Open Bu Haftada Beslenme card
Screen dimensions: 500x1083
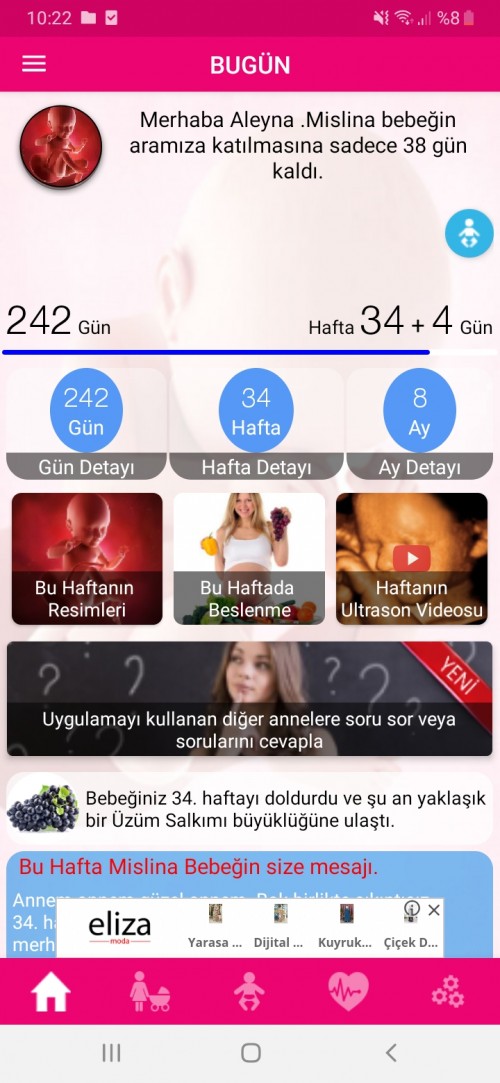[x=249, y=559]
